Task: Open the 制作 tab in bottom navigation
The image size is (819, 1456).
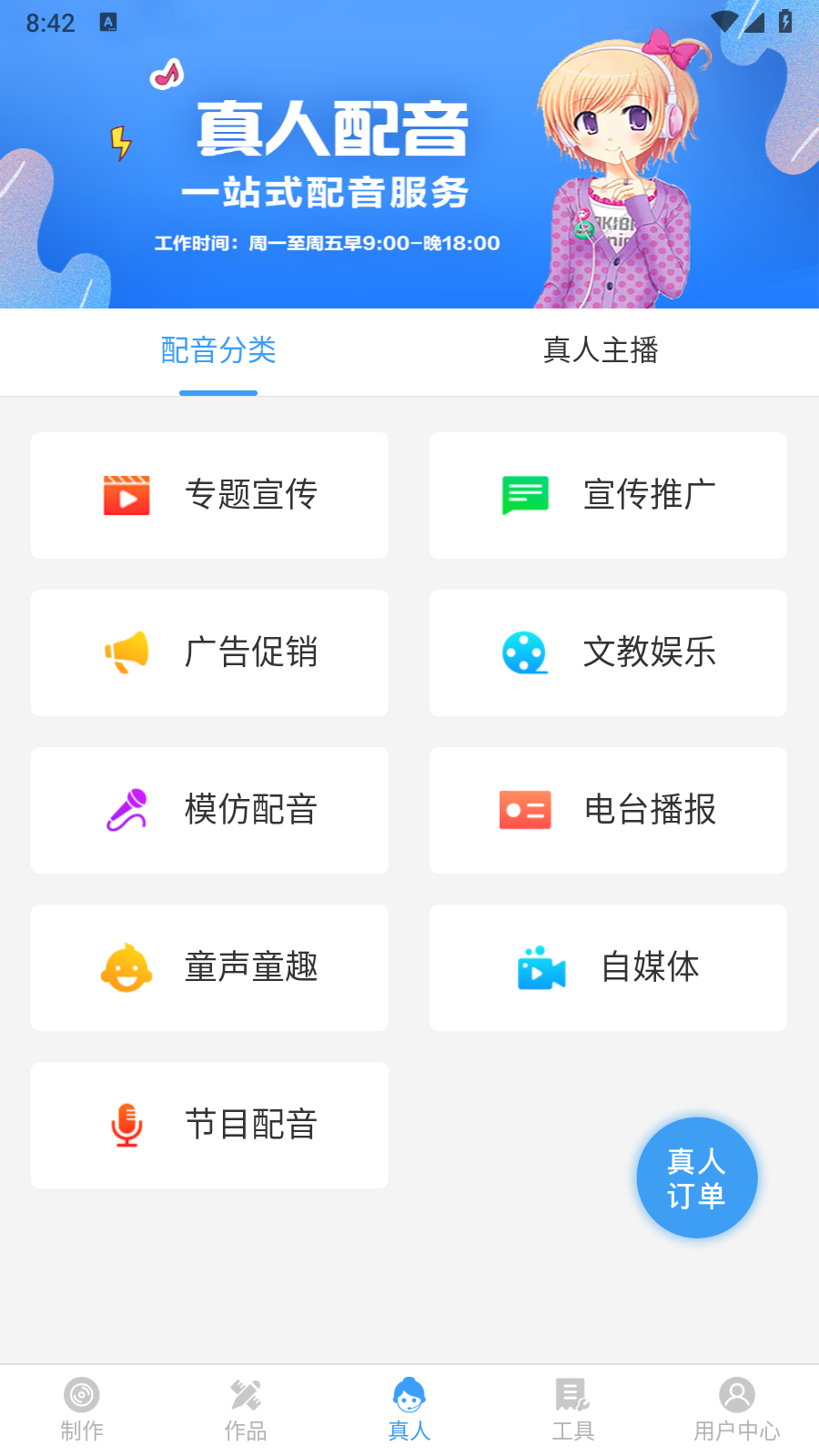Action: coord(81,1406)
